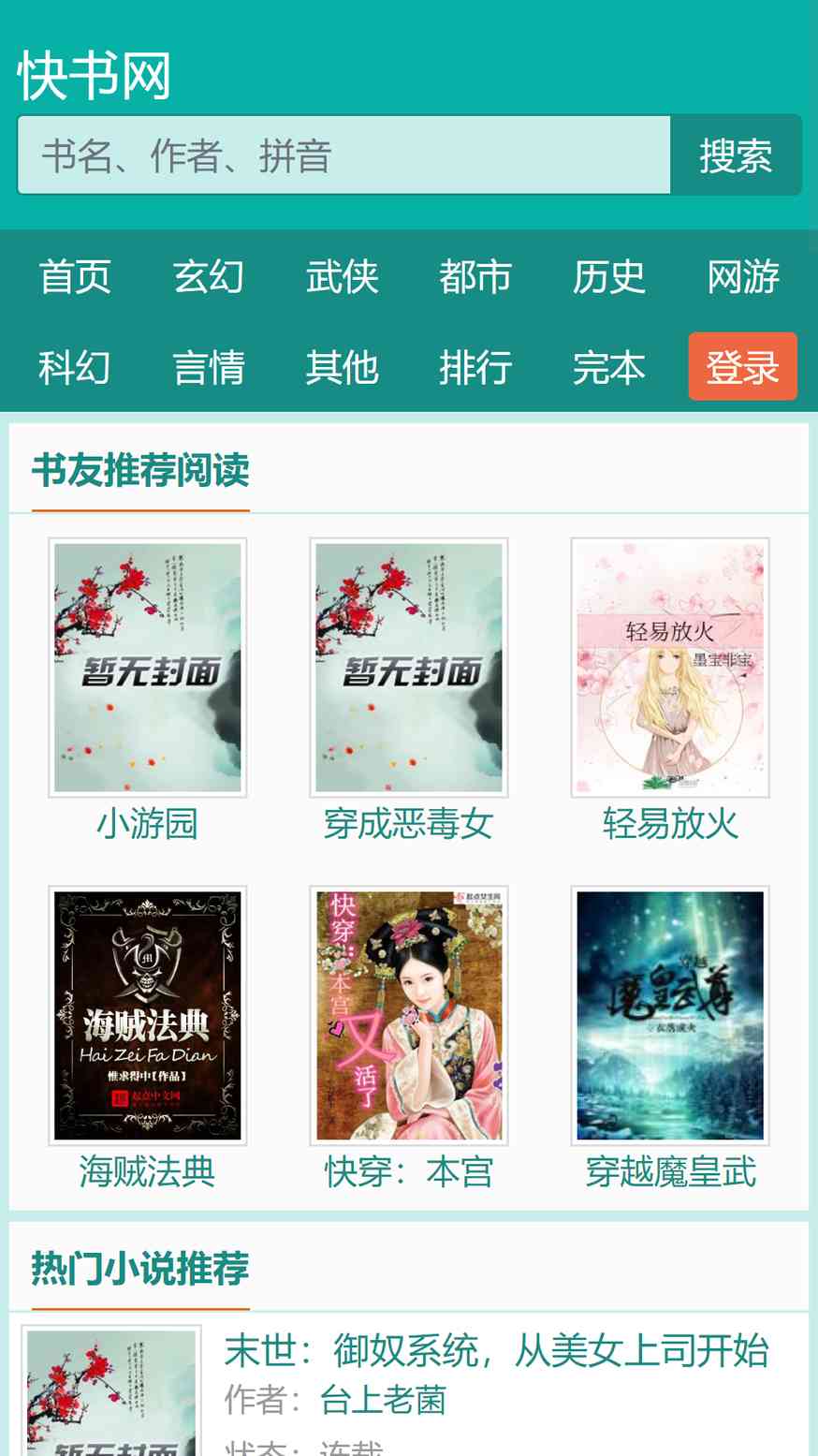The image size is (818, 1456).
Task: Tap the book search input field
Action: click(343, 155)
